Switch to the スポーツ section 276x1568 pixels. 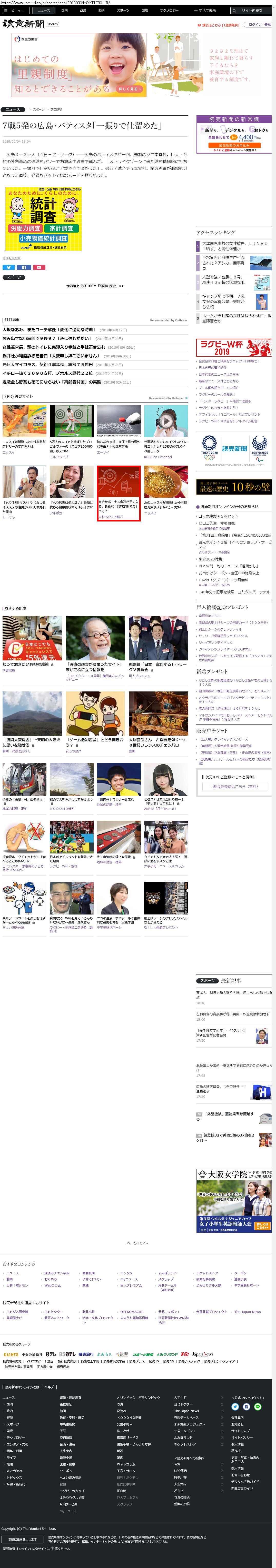(123, 10)
